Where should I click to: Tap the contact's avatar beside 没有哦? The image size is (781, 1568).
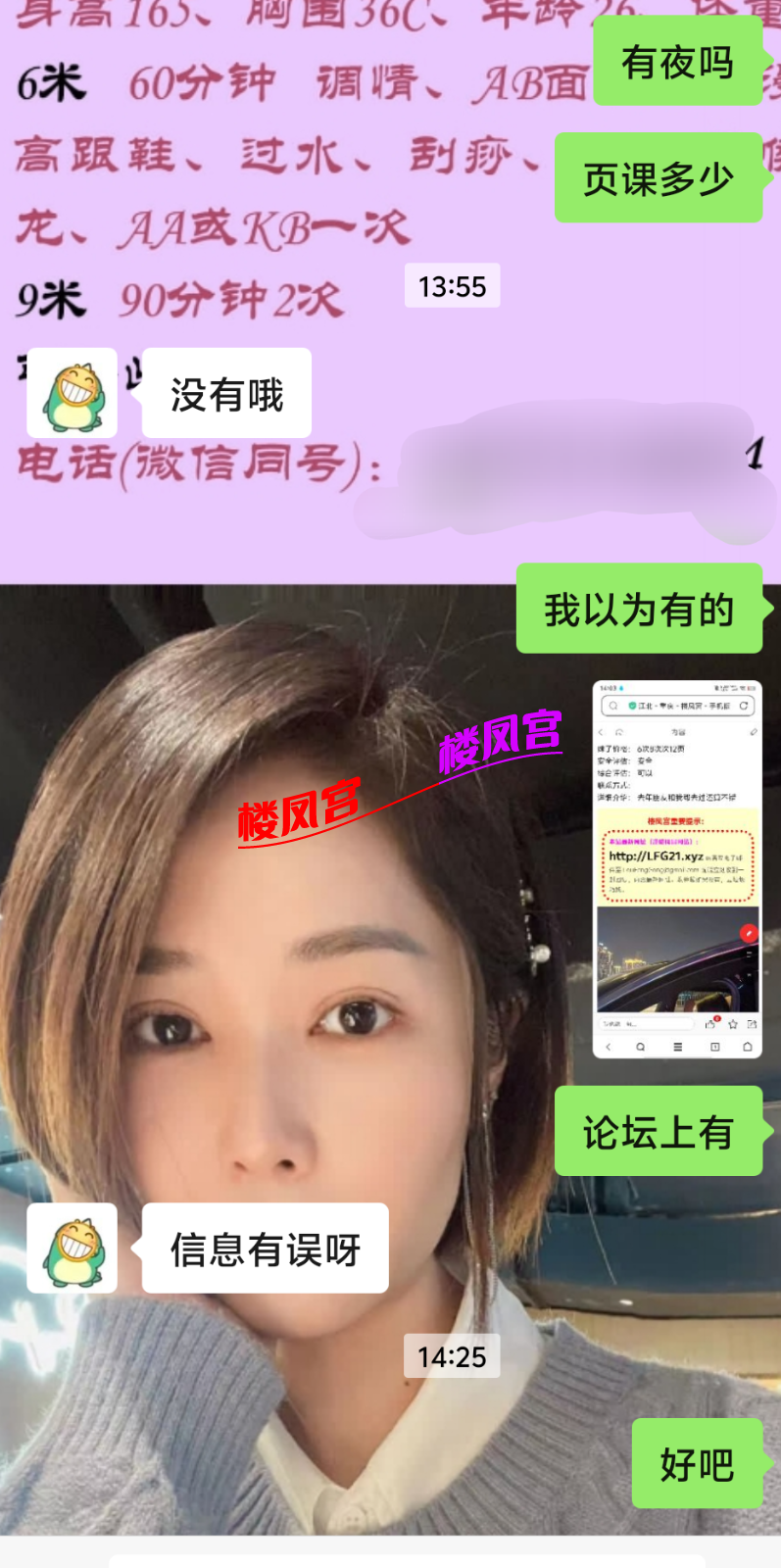[x=73, y=393]
